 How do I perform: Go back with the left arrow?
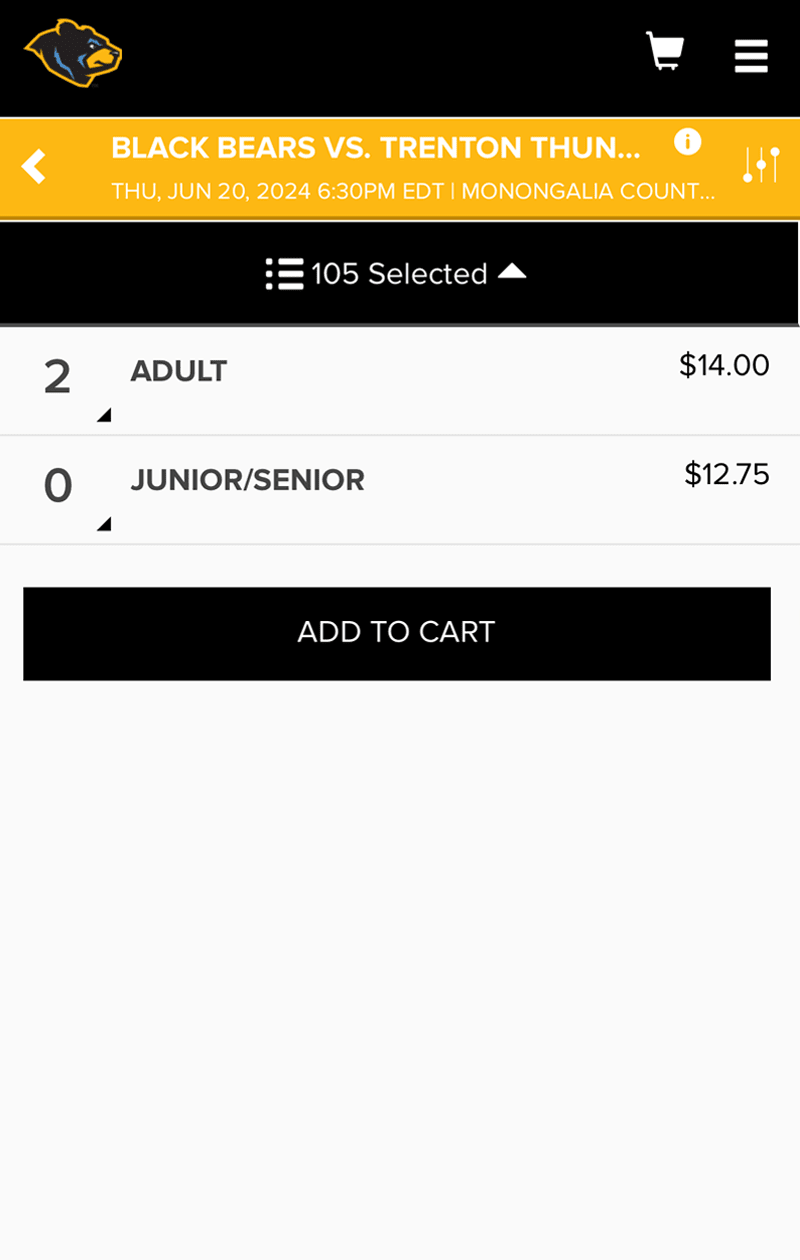(34, 167)
